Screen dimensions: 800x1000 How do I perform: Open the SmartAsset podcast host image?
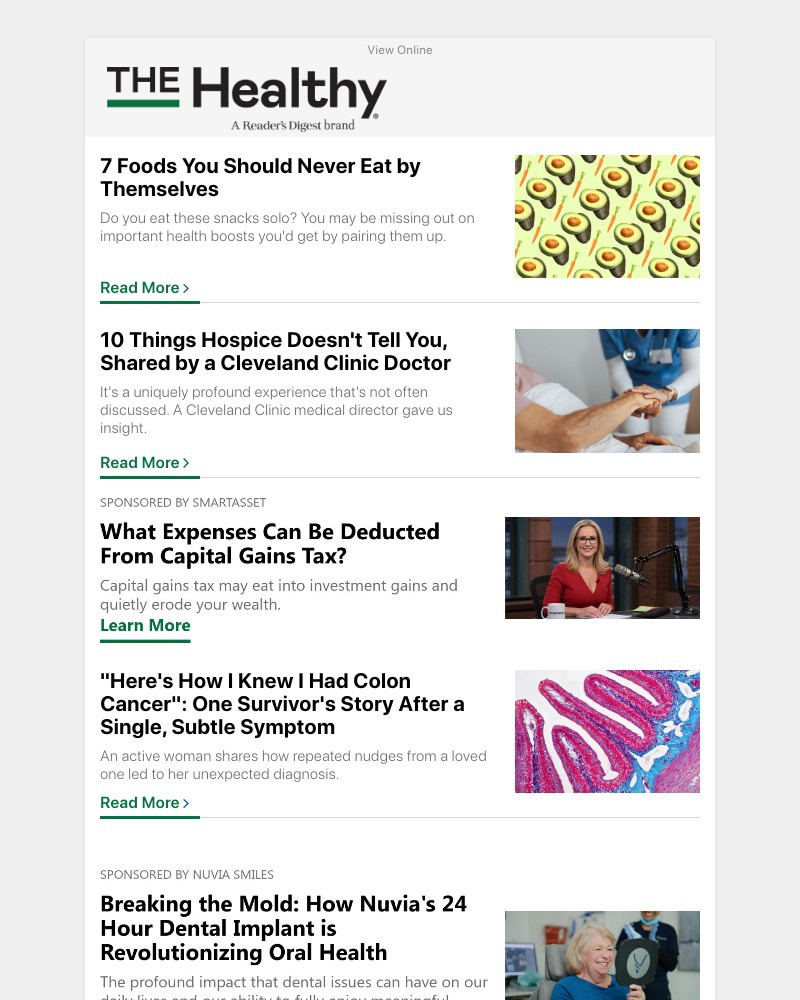tap(602, 568)
